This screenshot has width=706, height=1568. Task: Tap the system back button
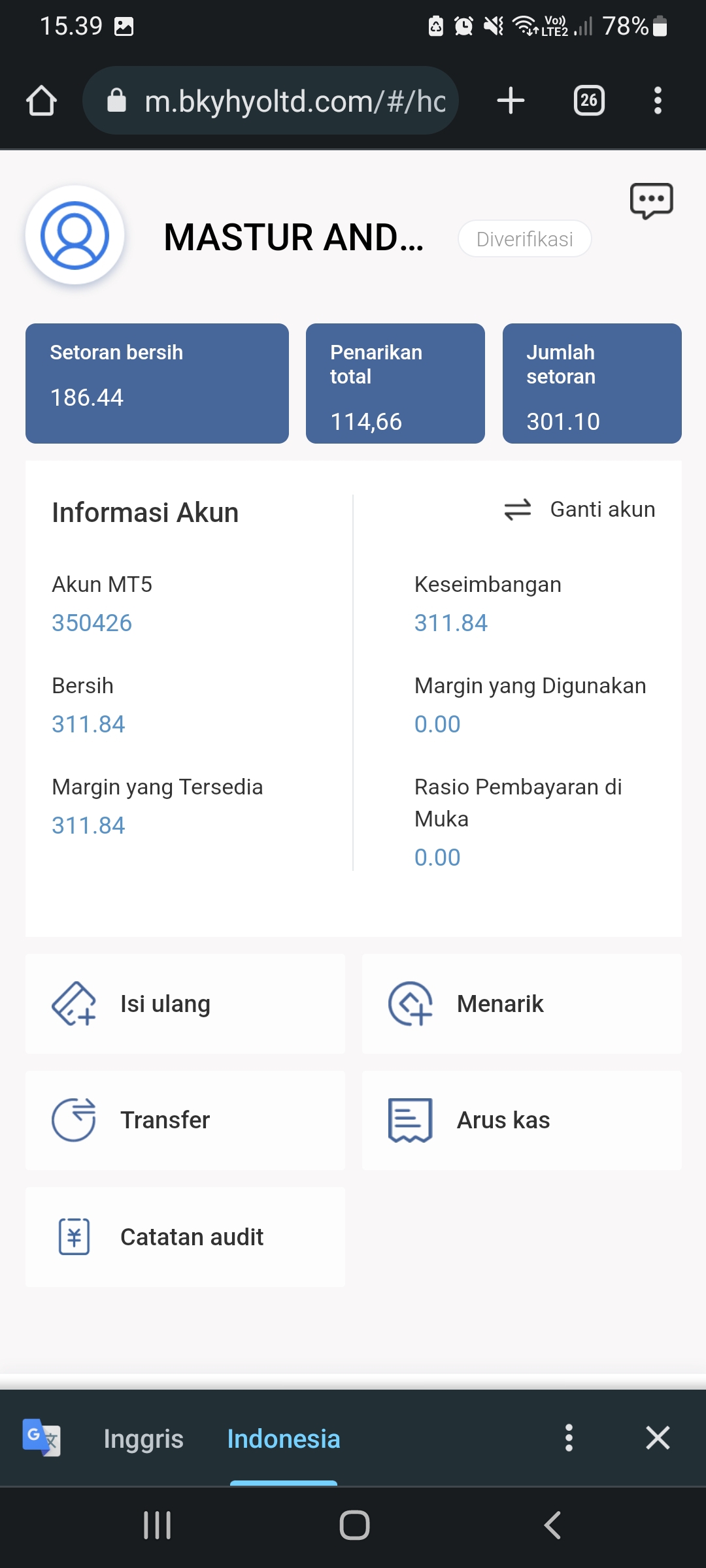tap(552, 1526)
